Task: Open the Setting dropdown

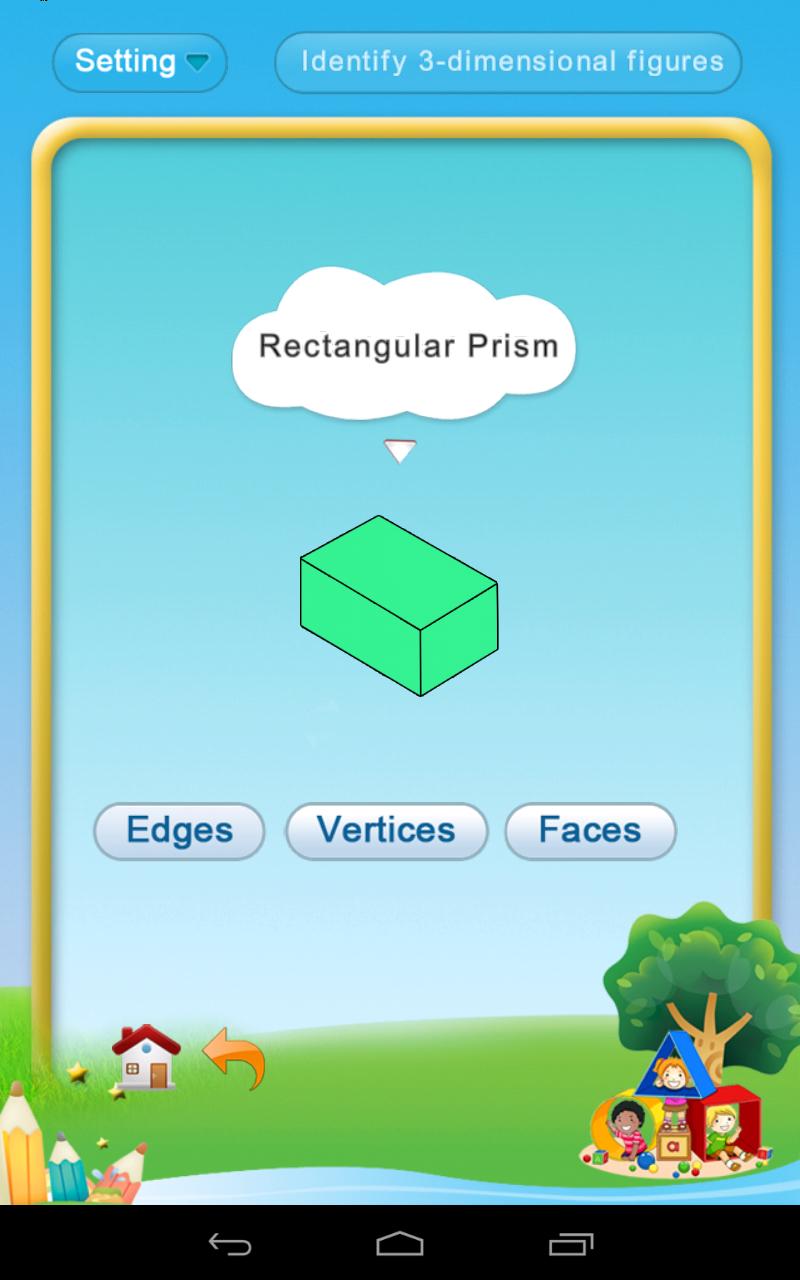Action: [x=140, y=62]
